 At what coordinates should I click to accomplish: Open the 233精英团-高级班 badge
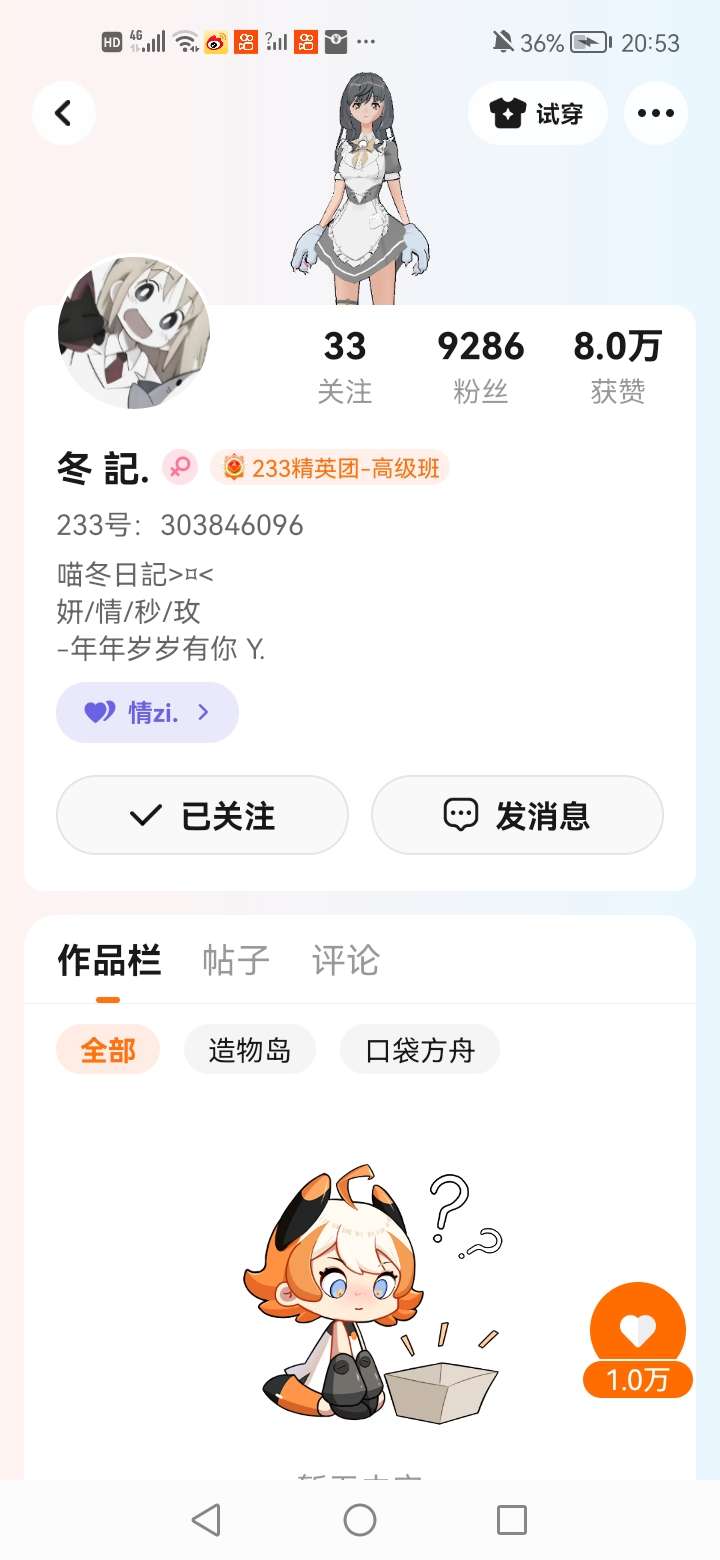pos(331,468)
